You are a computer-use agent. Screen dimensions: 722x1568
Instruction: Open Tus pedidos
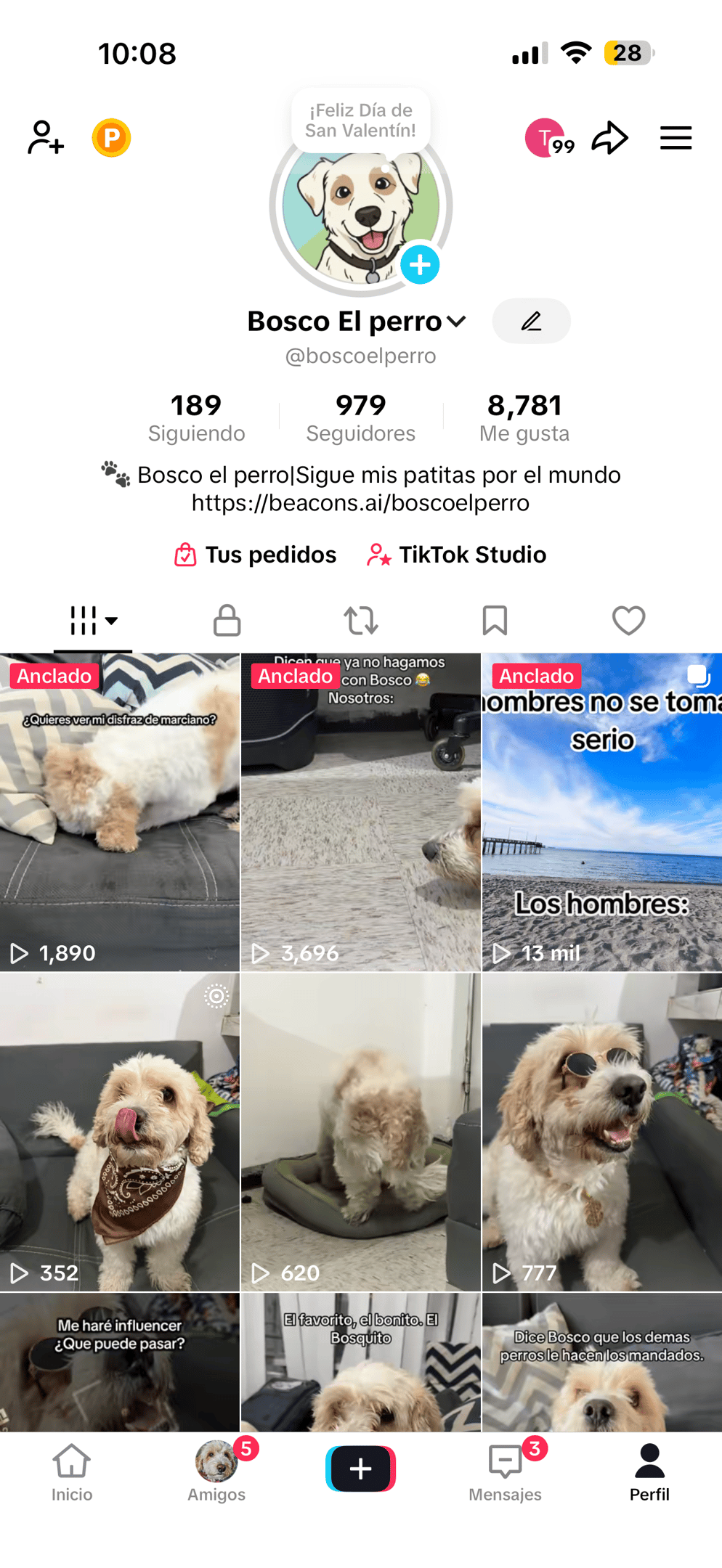coord(256,555)
